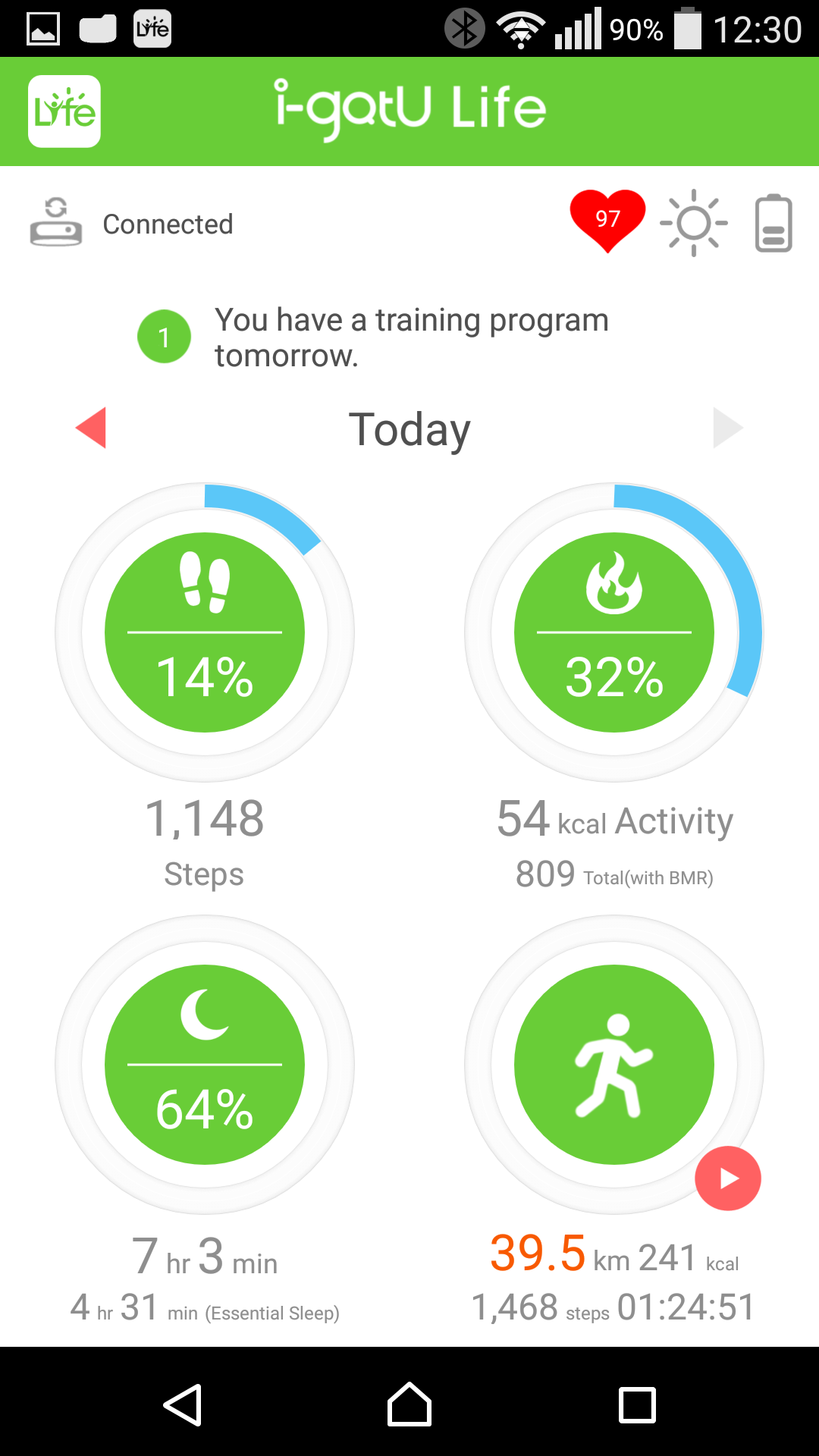Start workout with the red play button
The height and width of the screenshot is (1456, 819).
[x=728, y=1178]
